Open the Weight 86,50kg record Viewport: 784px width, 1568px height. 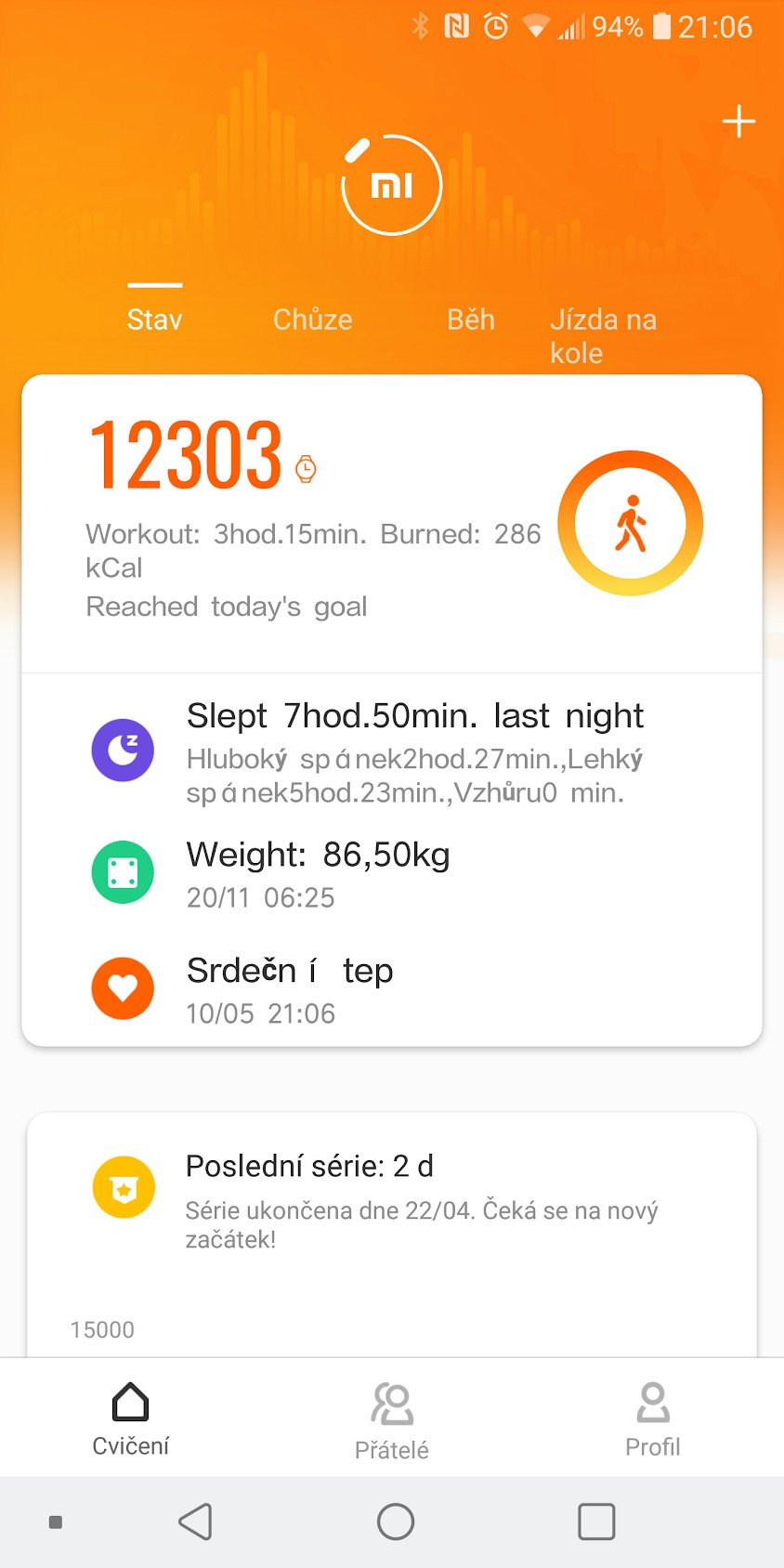pos(391,873)
